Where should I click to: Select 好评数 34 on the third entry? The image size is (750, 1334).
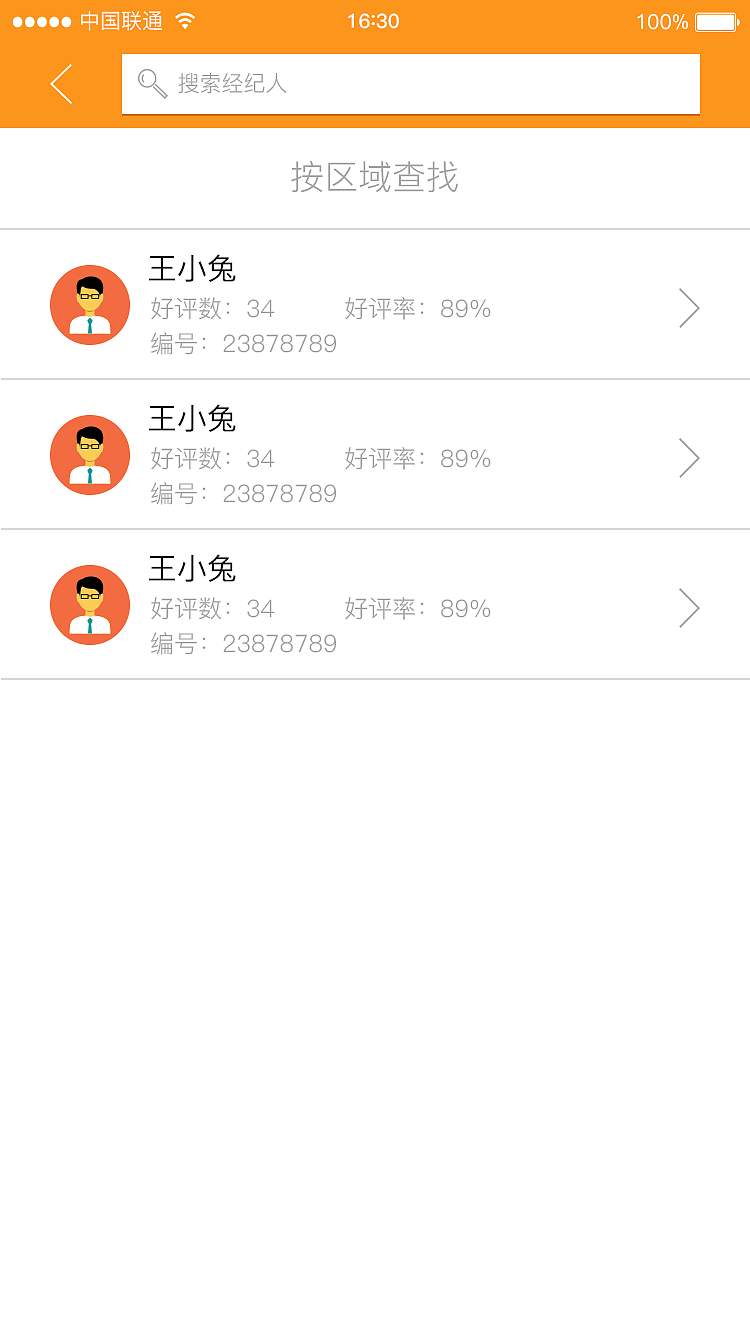pos(213,609)
